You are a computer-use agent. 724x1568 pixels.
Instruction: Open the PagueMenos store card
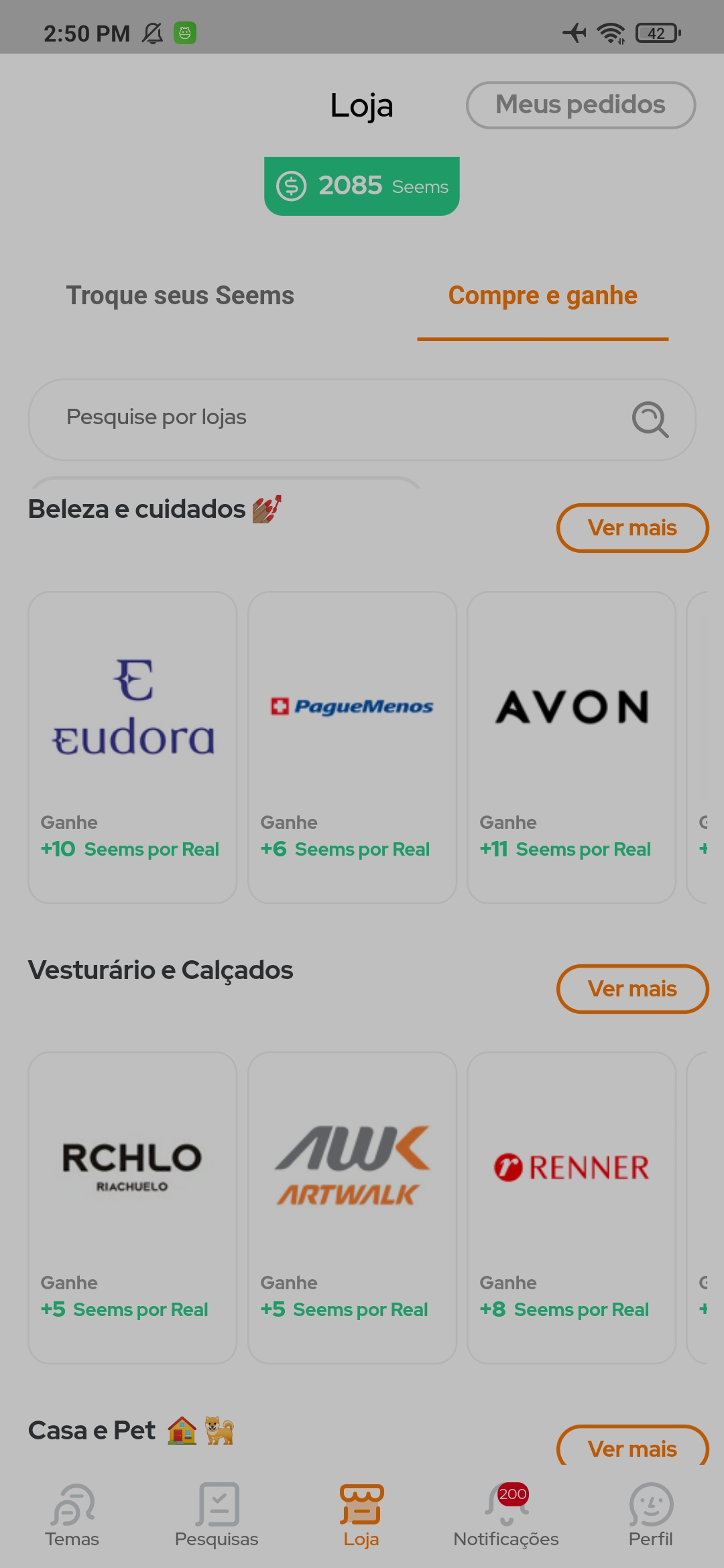pos(352,747)
